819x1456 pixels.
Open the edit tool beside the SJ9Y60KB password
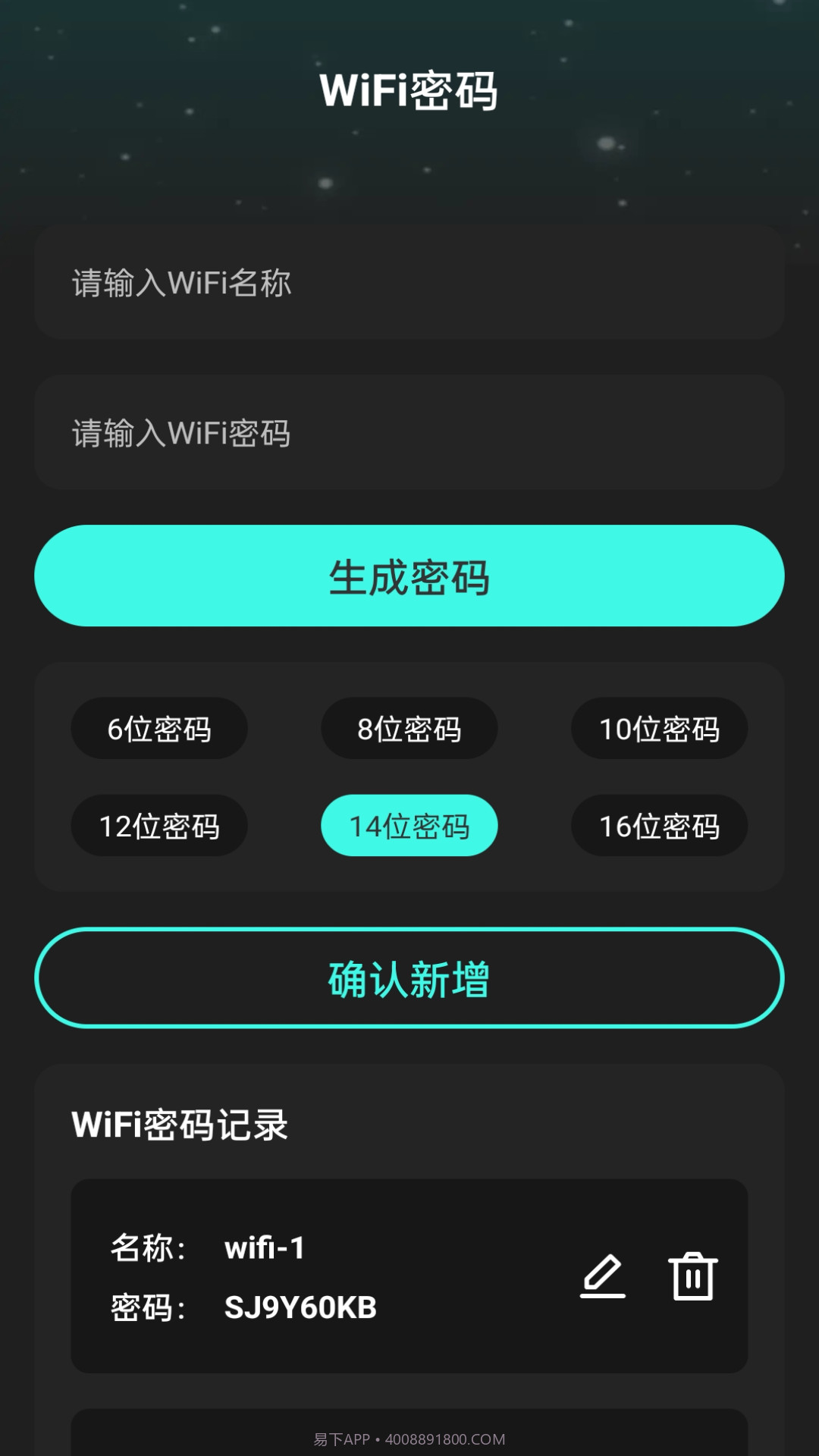603,1276
